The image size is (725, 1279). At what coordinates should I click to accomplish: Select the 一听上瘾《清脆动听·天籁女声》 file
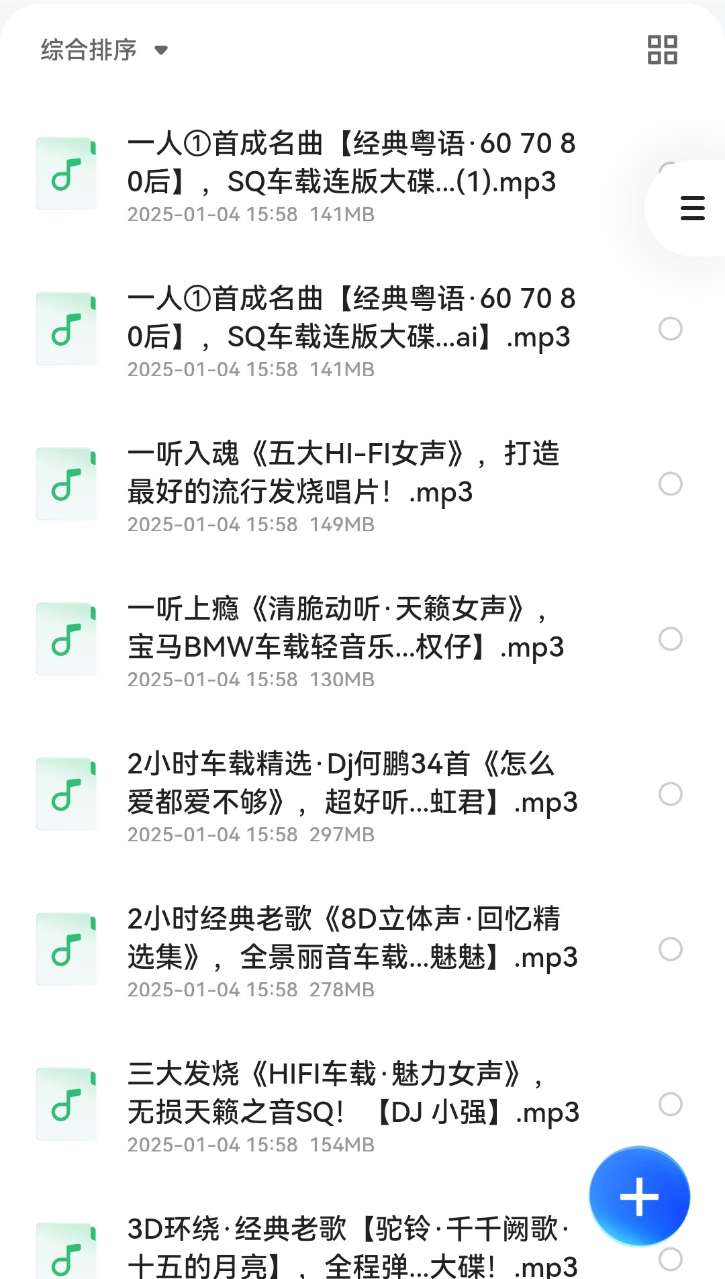(x=670, y=639)
